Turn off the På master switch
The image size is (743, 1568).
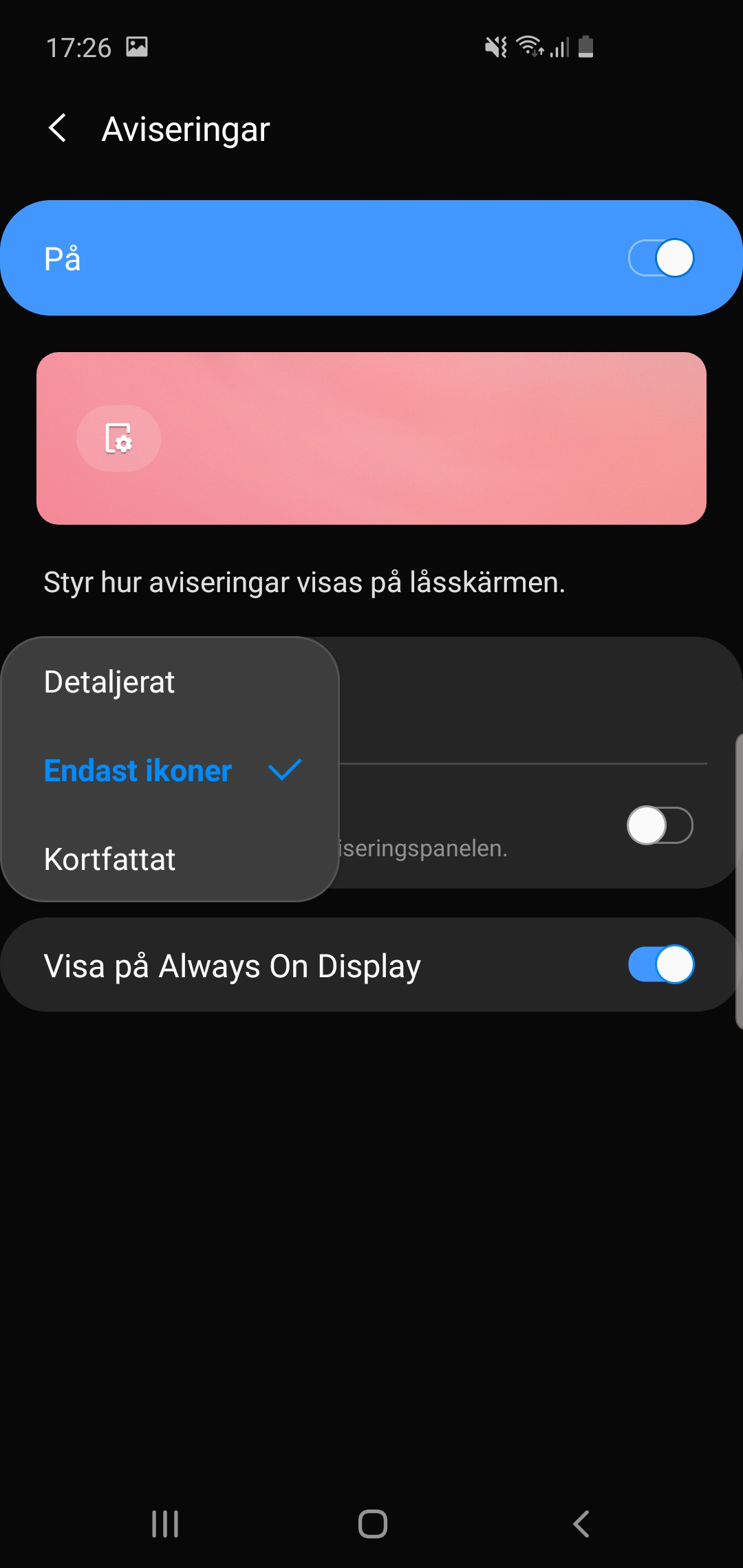tap(660, 259)
